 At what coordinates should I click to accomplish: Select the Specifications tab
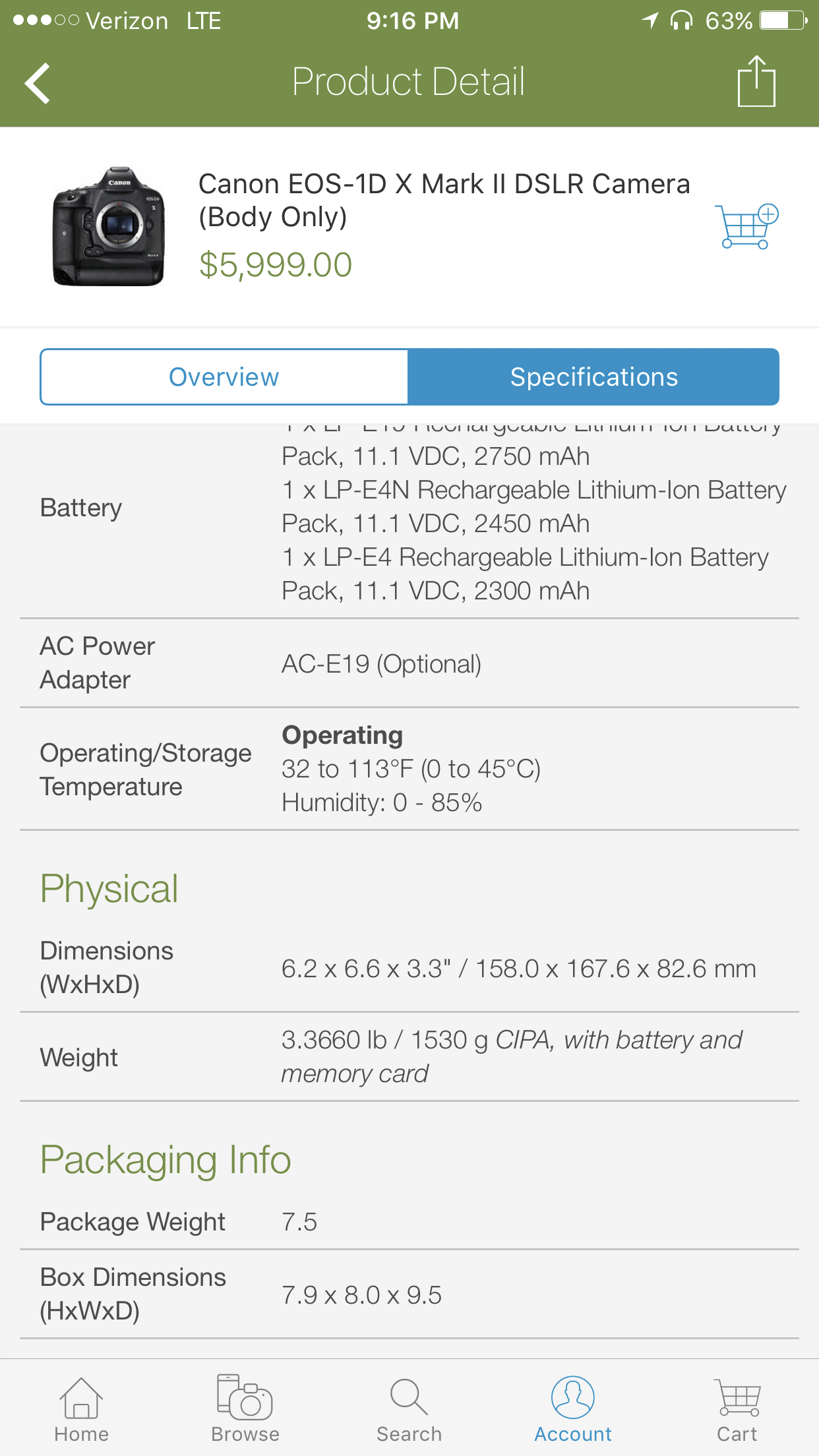pos(593,377)
